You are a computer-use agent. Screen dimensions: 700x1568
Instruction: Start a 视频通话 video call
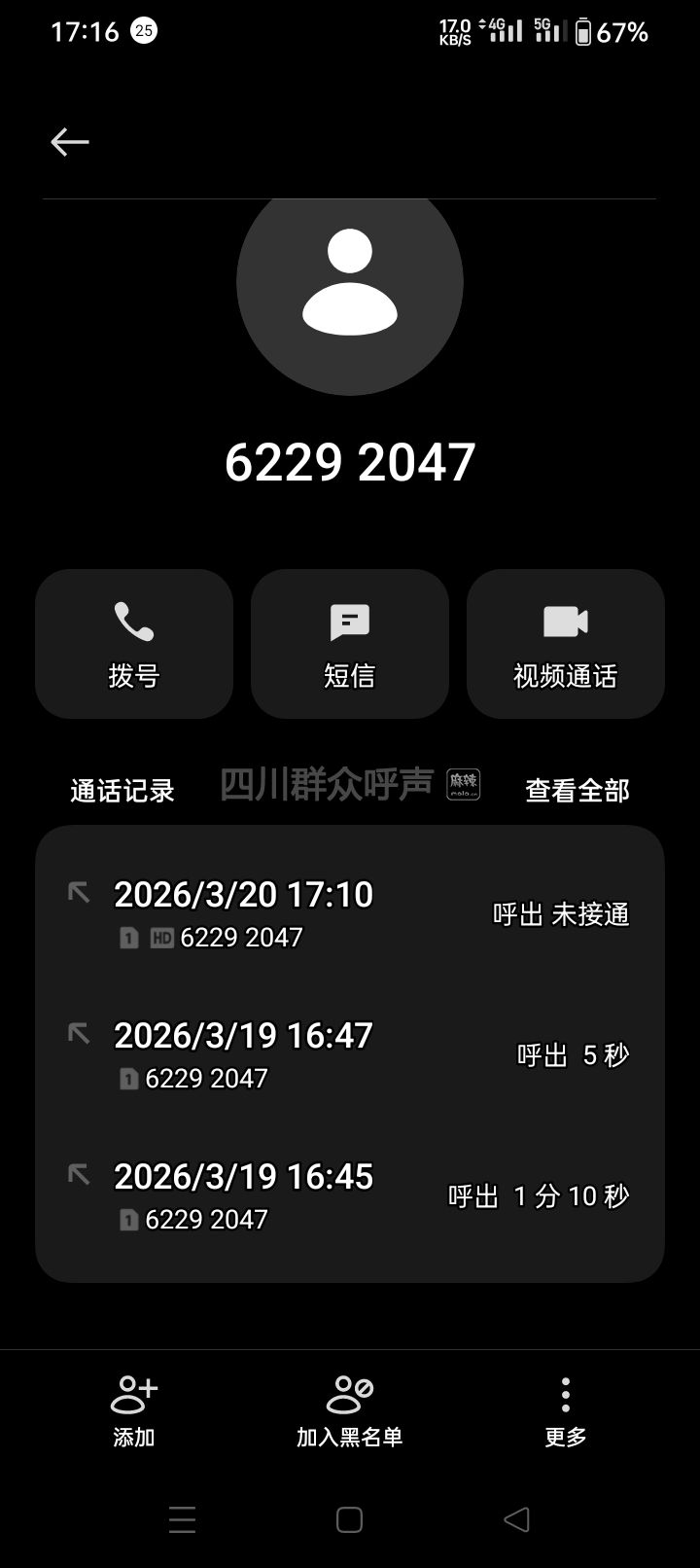click(x=566, y=644)
